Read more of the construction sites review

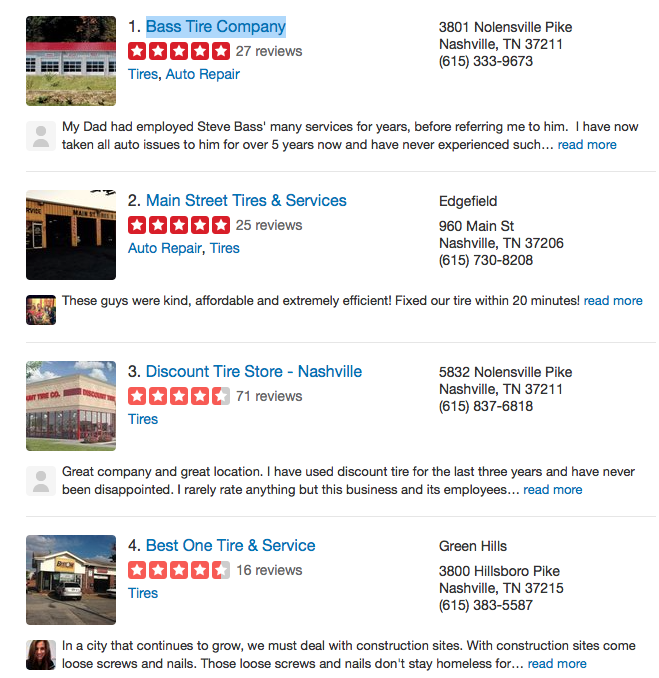tap(557, 663)
